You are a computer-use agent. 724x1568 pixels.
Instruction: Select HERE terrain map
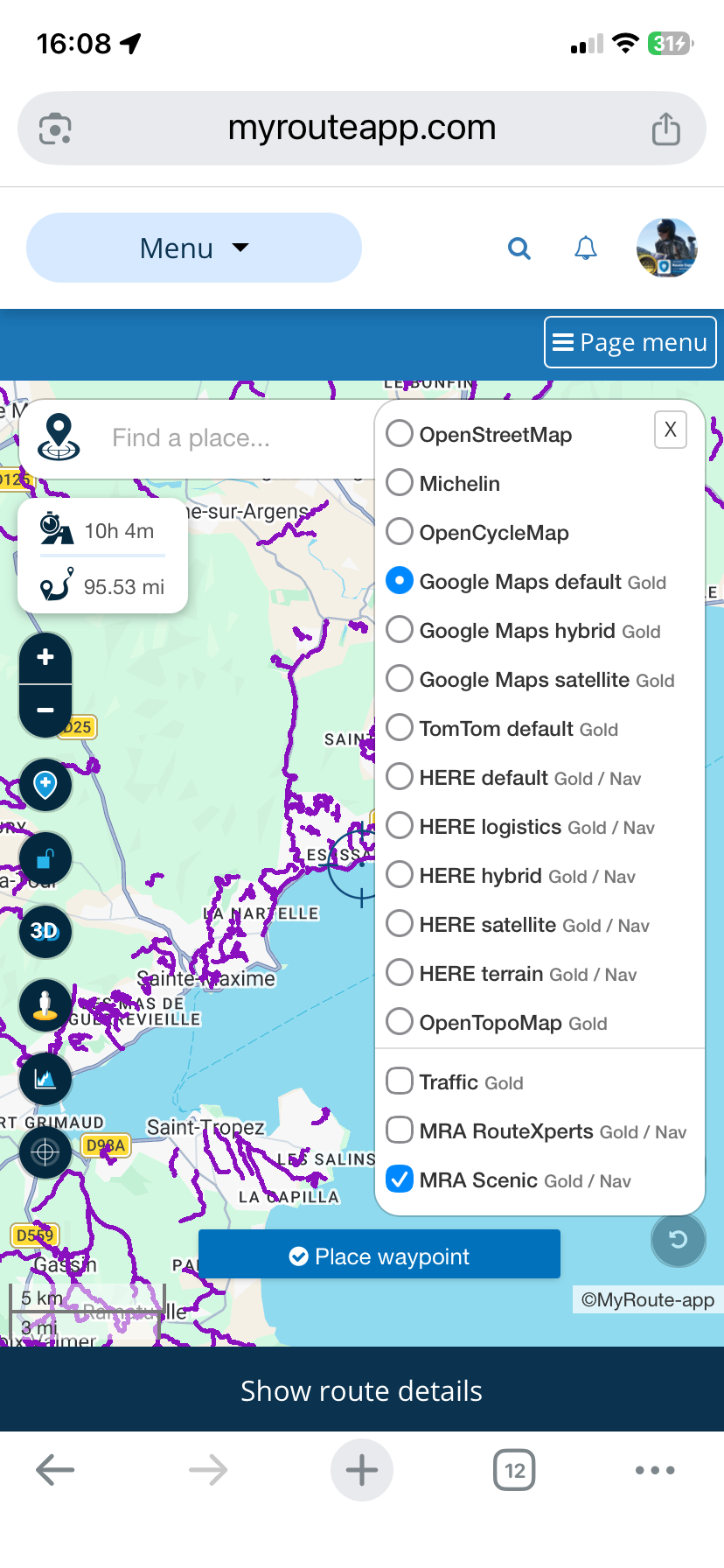[x=400, y=973]
